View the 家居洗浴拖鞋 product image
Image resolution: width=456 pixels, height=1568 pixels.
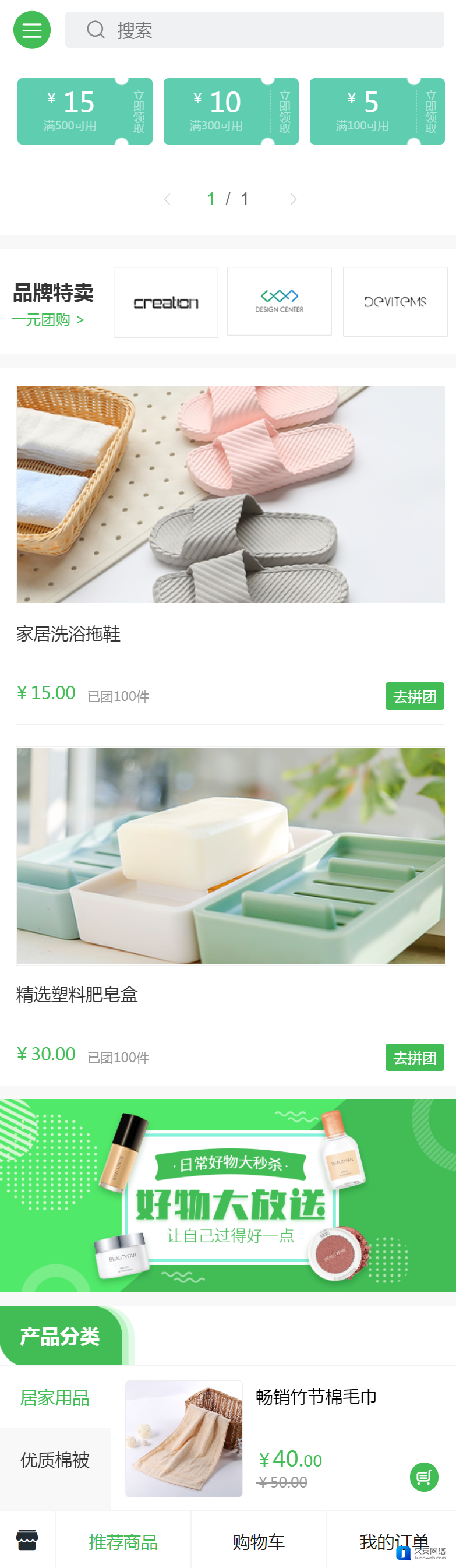tap(231, 494)
